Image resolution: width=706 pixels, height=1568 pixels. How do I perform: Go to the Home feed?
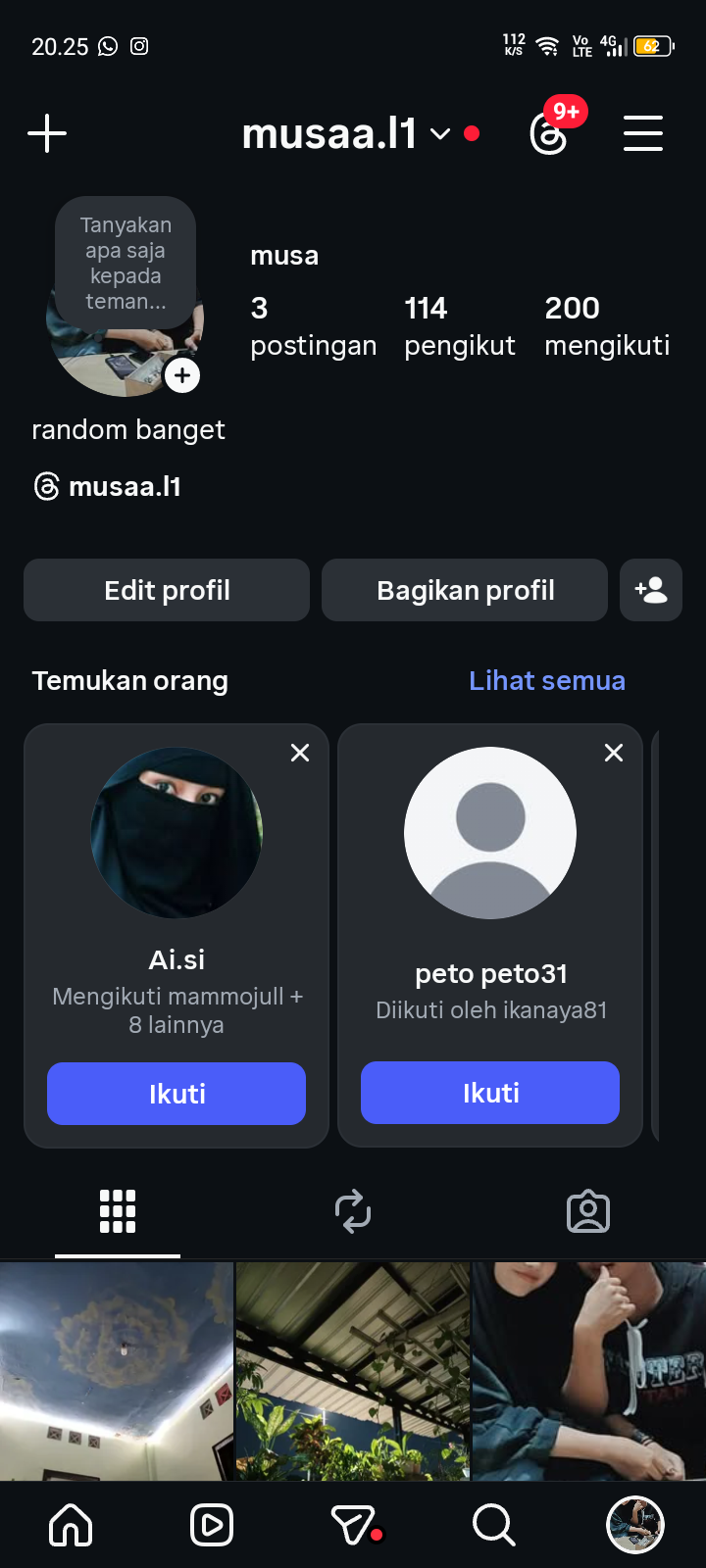71,1525
